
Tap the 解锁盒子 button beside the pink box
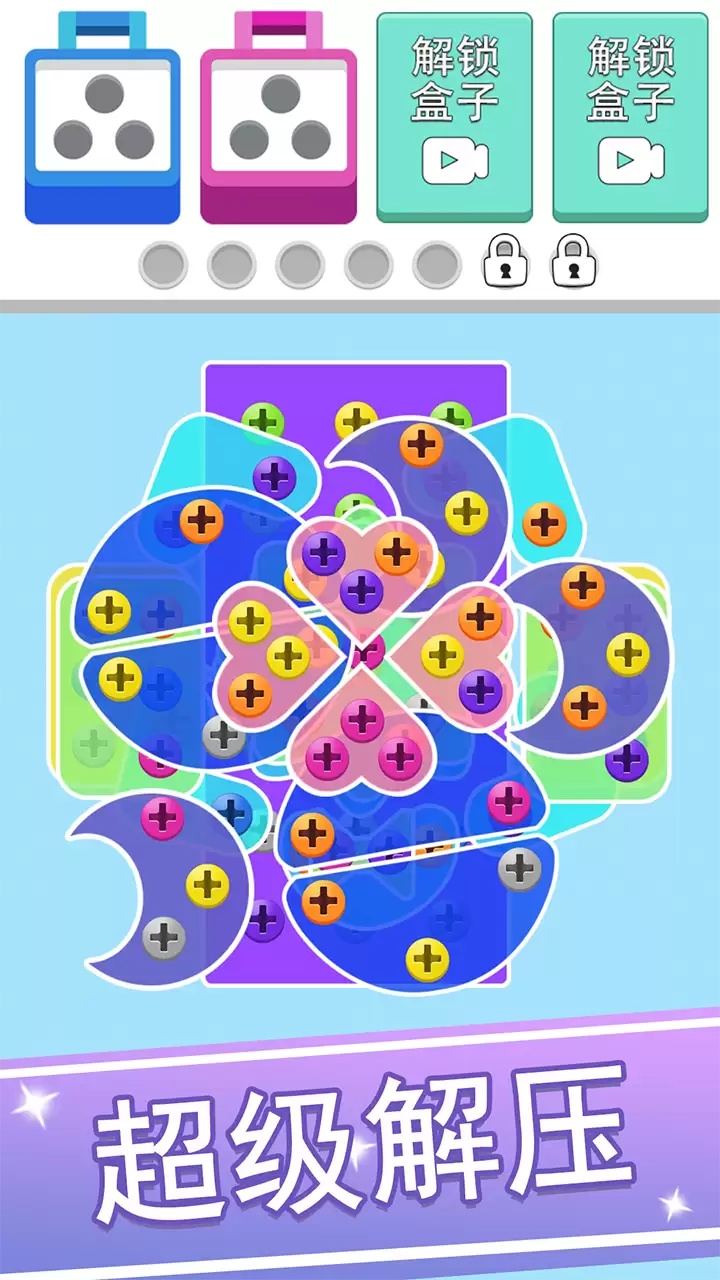454,118
